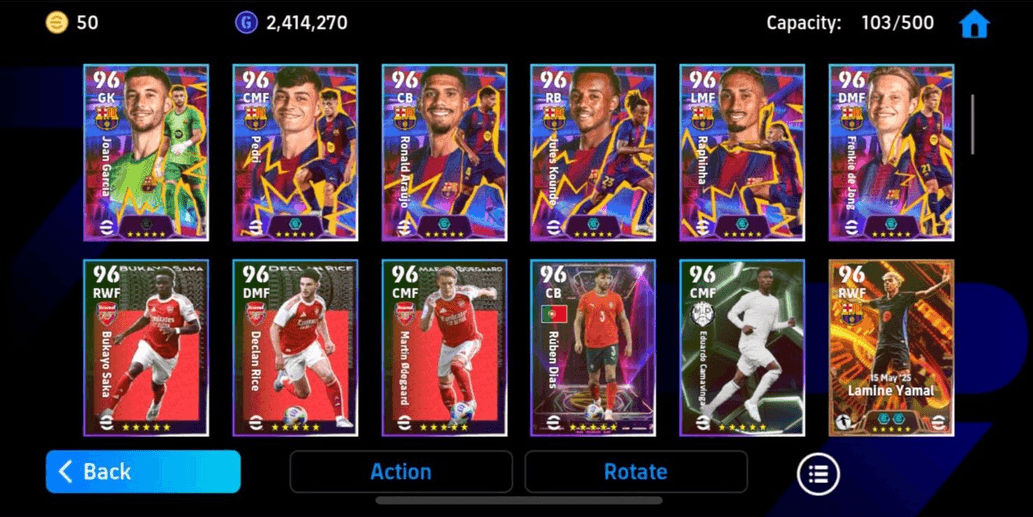Open the Eduardo Camavinga CMF card
This screenshot has height=517, width=1033.
(x=742, y=348)
